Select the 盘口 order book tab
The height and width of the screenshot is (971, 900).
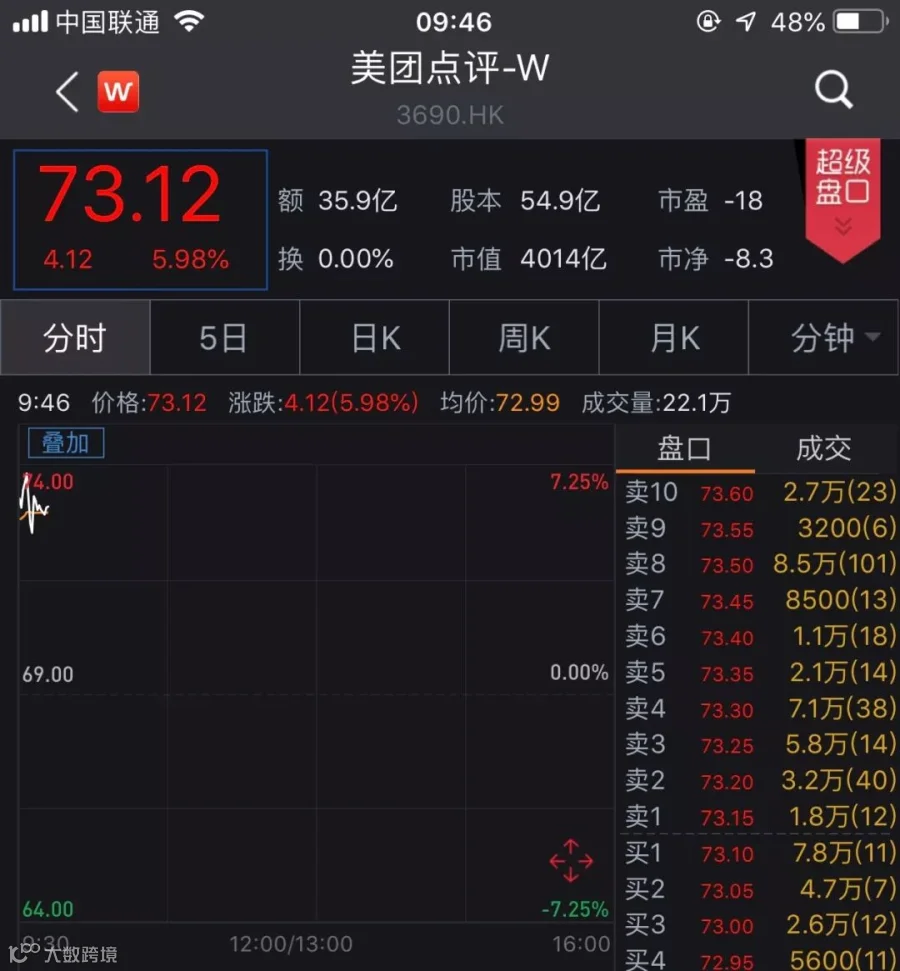point(684,448)
